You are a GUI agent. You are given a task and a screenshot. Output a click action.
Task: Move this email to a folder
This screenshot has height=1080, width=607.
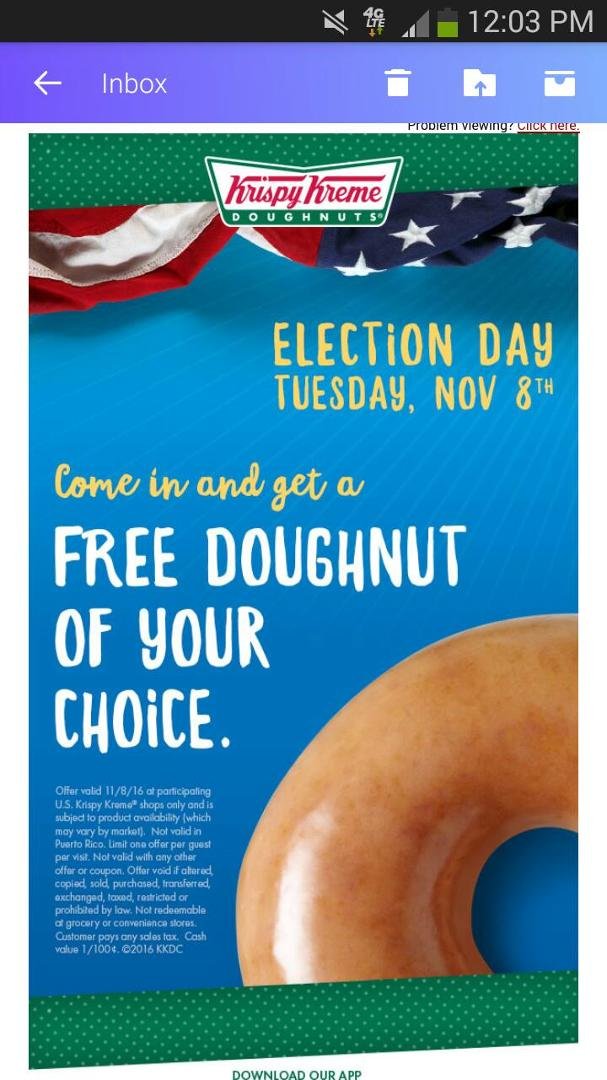tap(480, 83)
